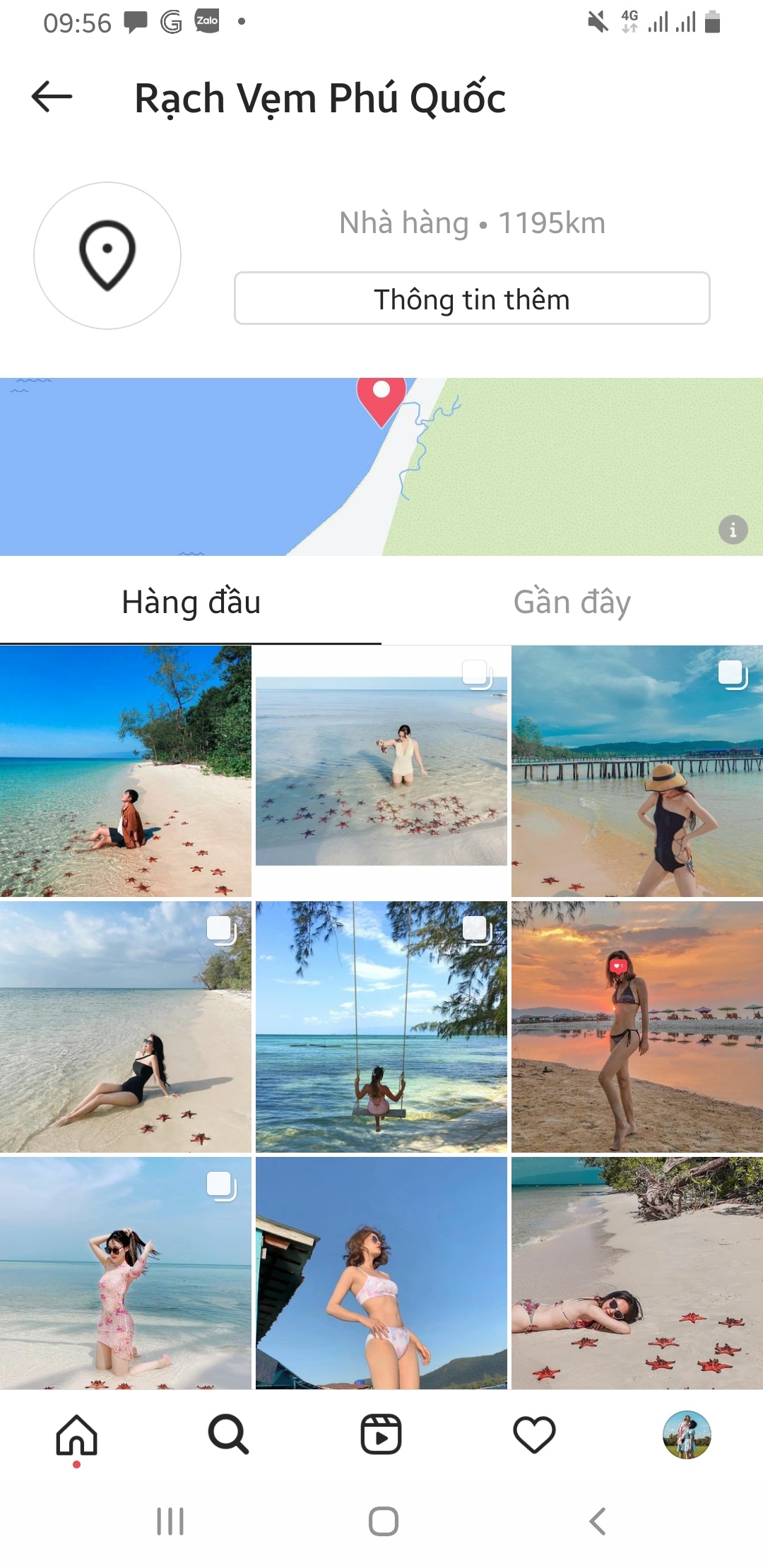The height and width of the screenshot is (1568, 763).
Task: Stay on the 'Hàng đầu' tab
Action: pyautogui.click(x=191, y=602)
